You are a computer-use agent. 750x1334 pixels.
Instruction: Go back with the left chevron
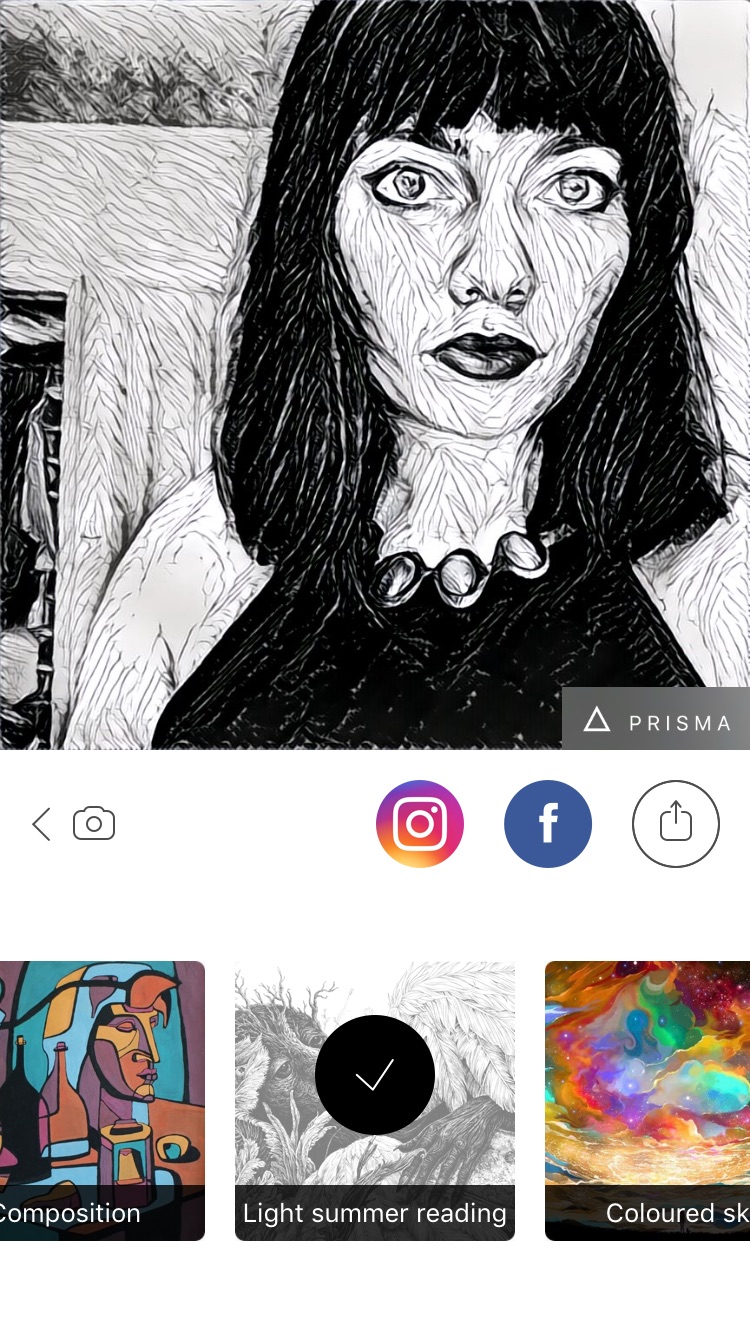coord(41,824)
